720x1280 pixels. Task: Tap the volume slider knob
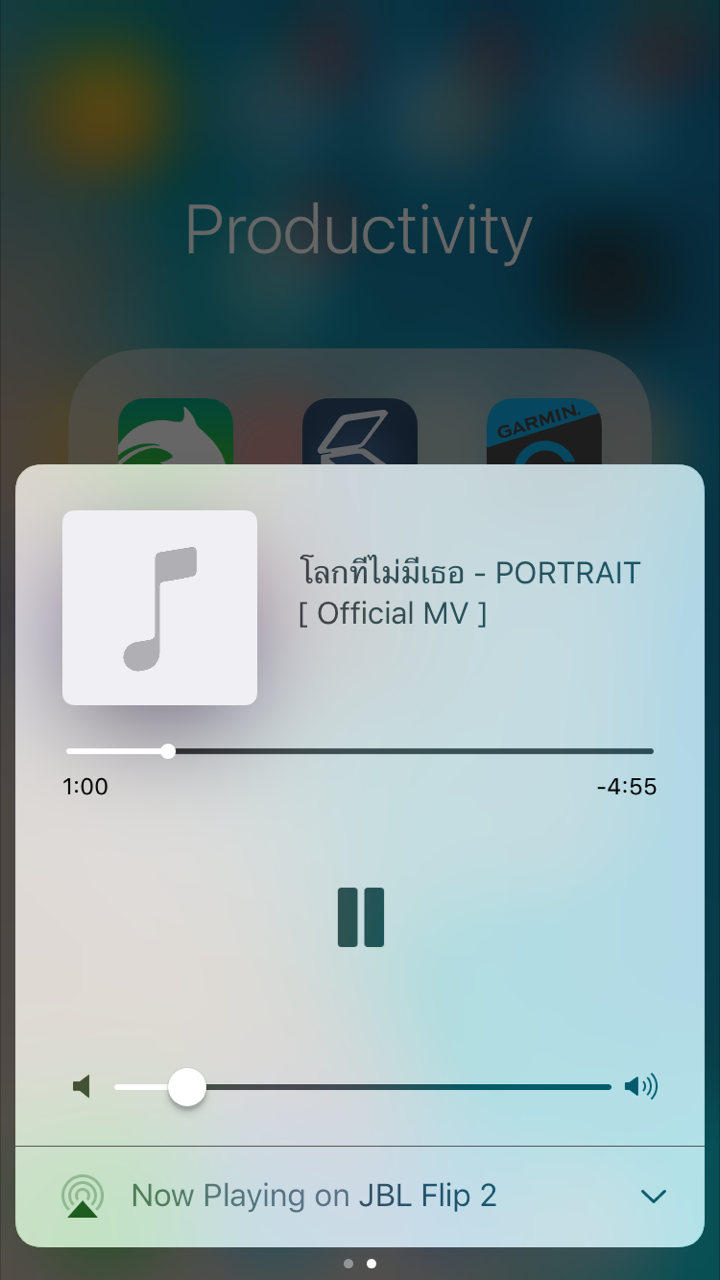pos(186,1087)
